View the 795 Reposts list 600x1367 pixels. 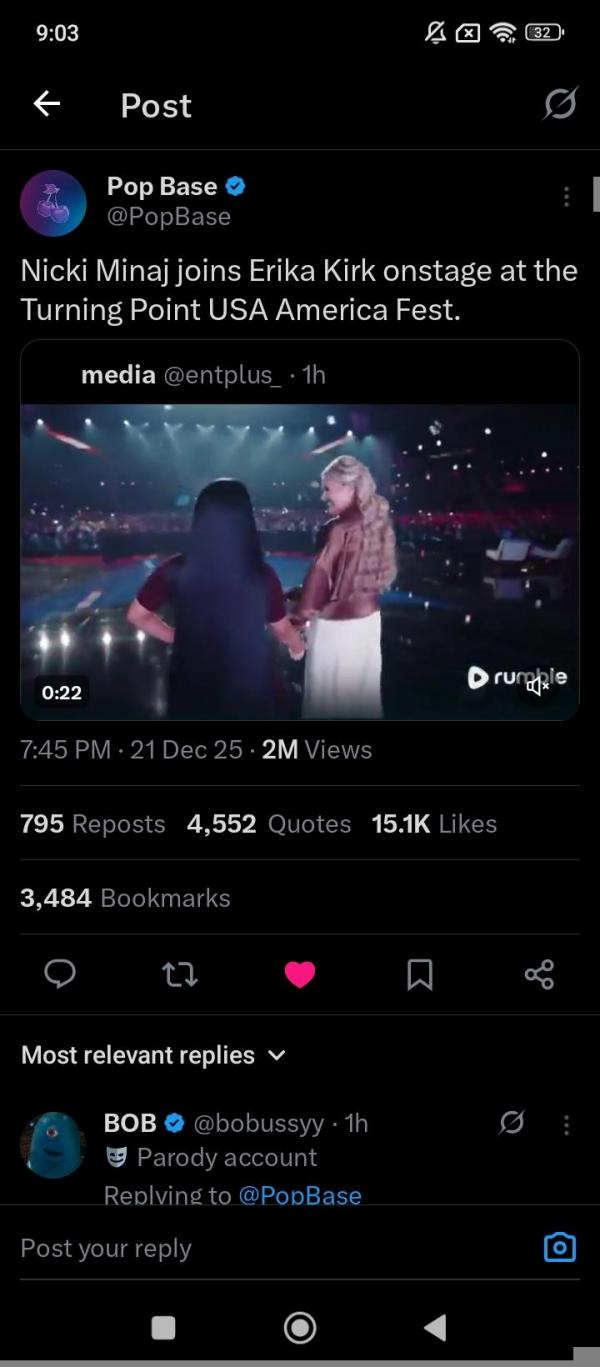(x=93, y=824)
